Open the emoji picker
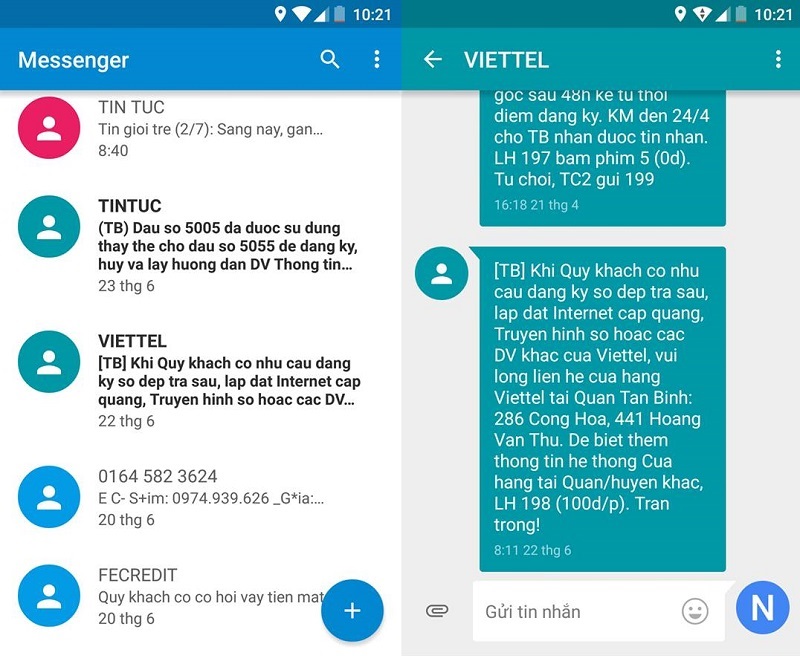 click(x=695, y=611)
